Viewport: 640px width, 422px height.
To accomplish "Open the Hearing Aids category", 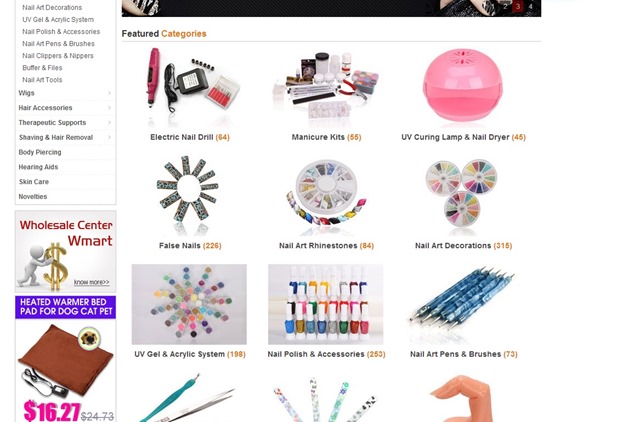I will (x=38, y=167).
